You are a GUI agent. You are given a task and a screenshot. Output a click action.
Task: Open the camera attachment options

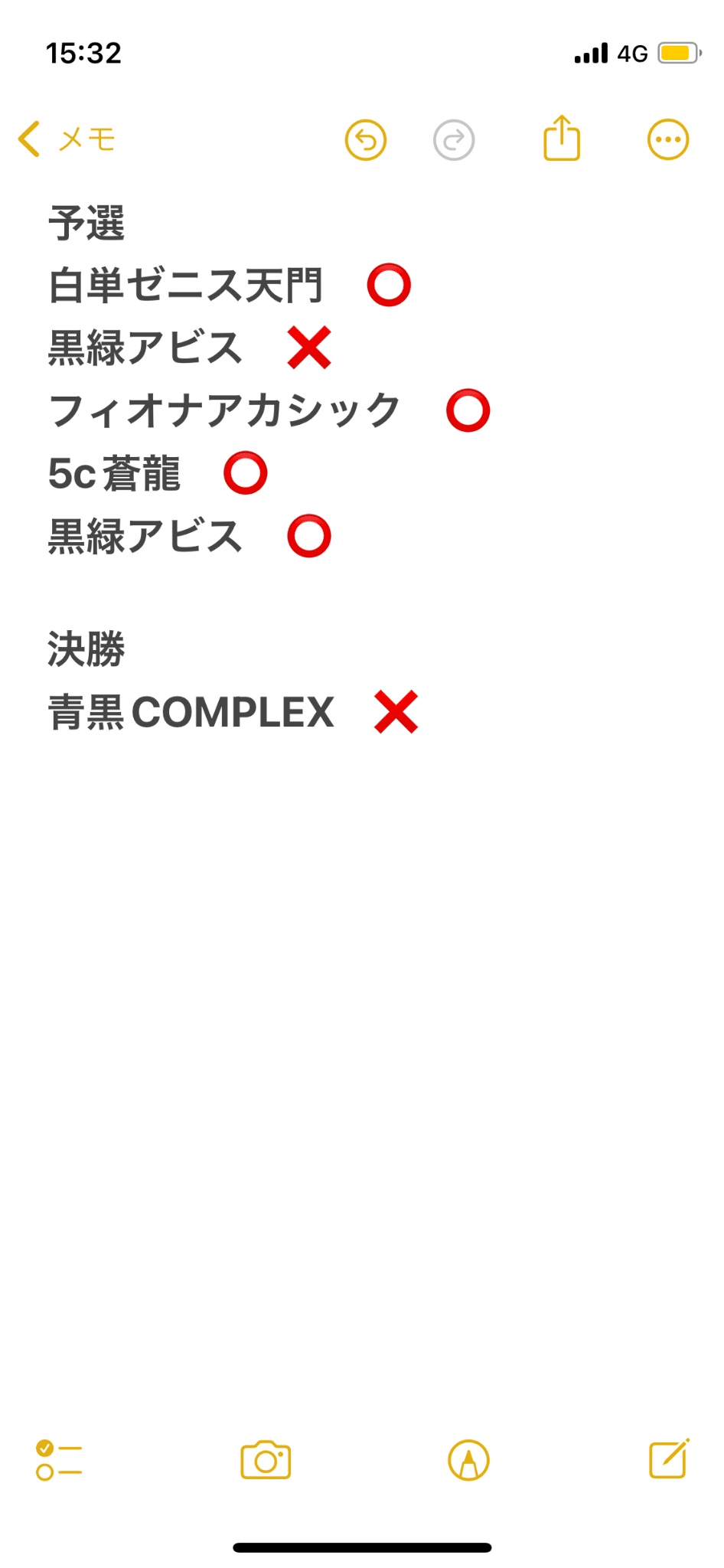266,1460
